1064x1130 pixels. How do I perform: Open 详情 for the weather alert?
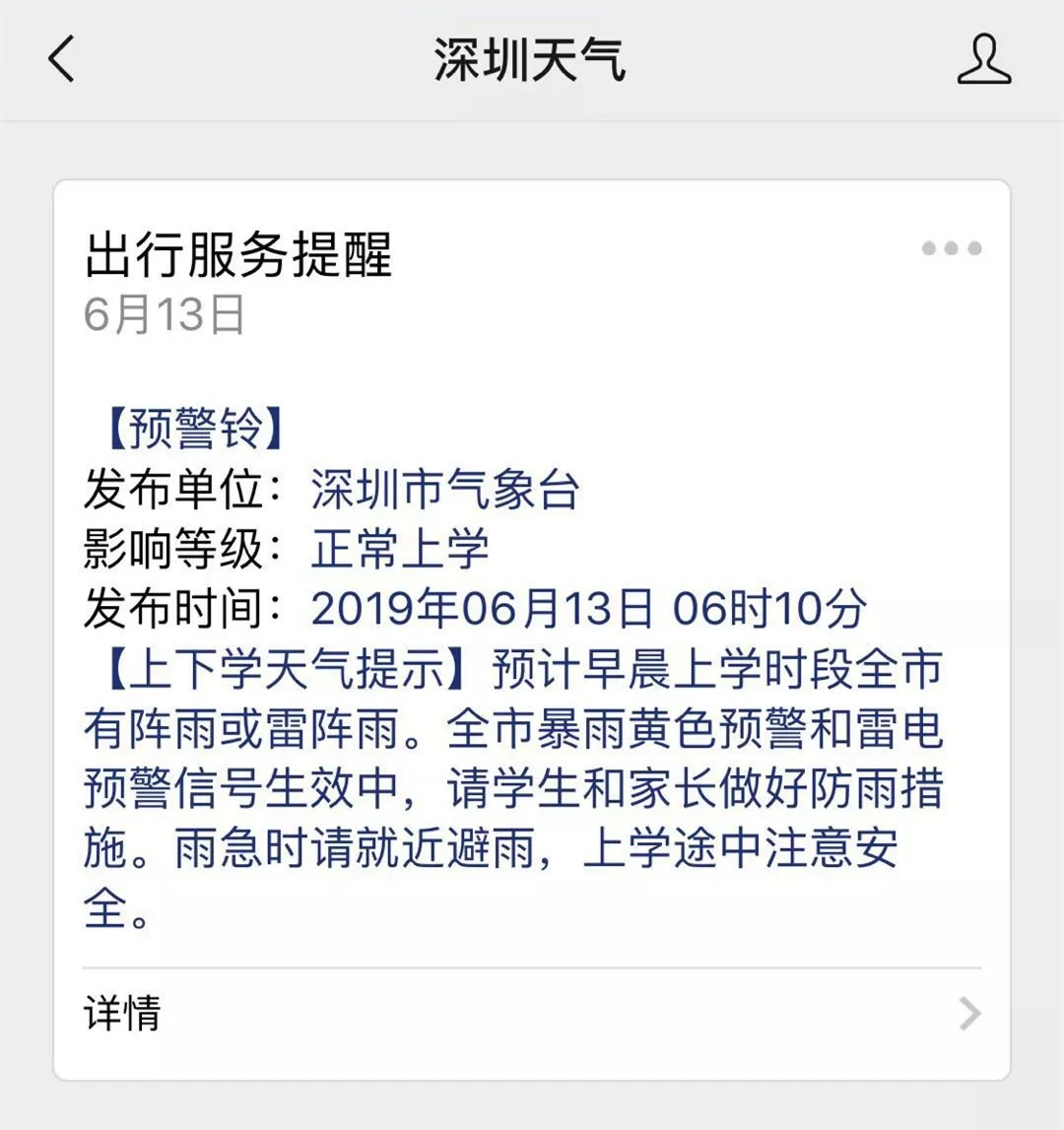532,1013
